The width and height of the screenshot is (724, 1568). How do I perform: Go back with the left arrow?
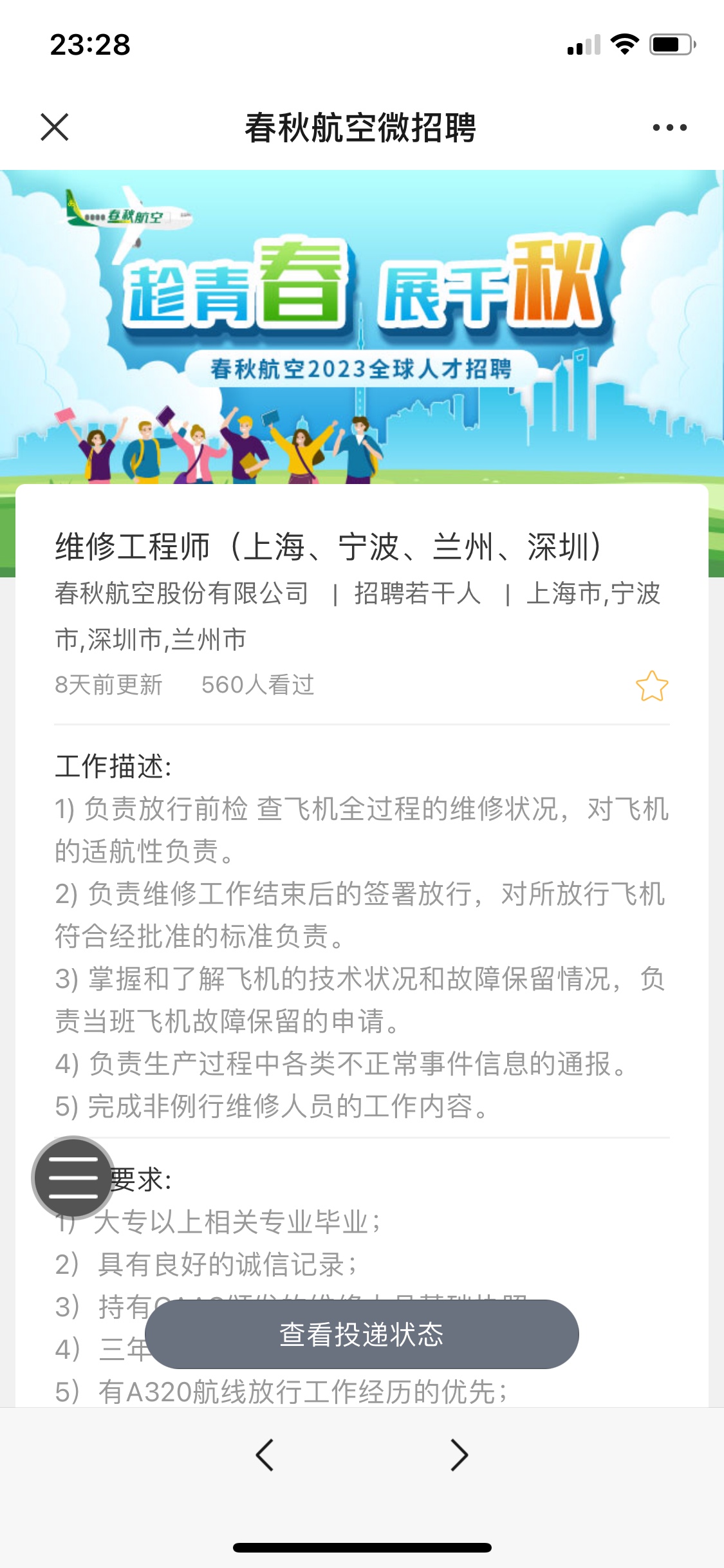(x=265, y=1455)
